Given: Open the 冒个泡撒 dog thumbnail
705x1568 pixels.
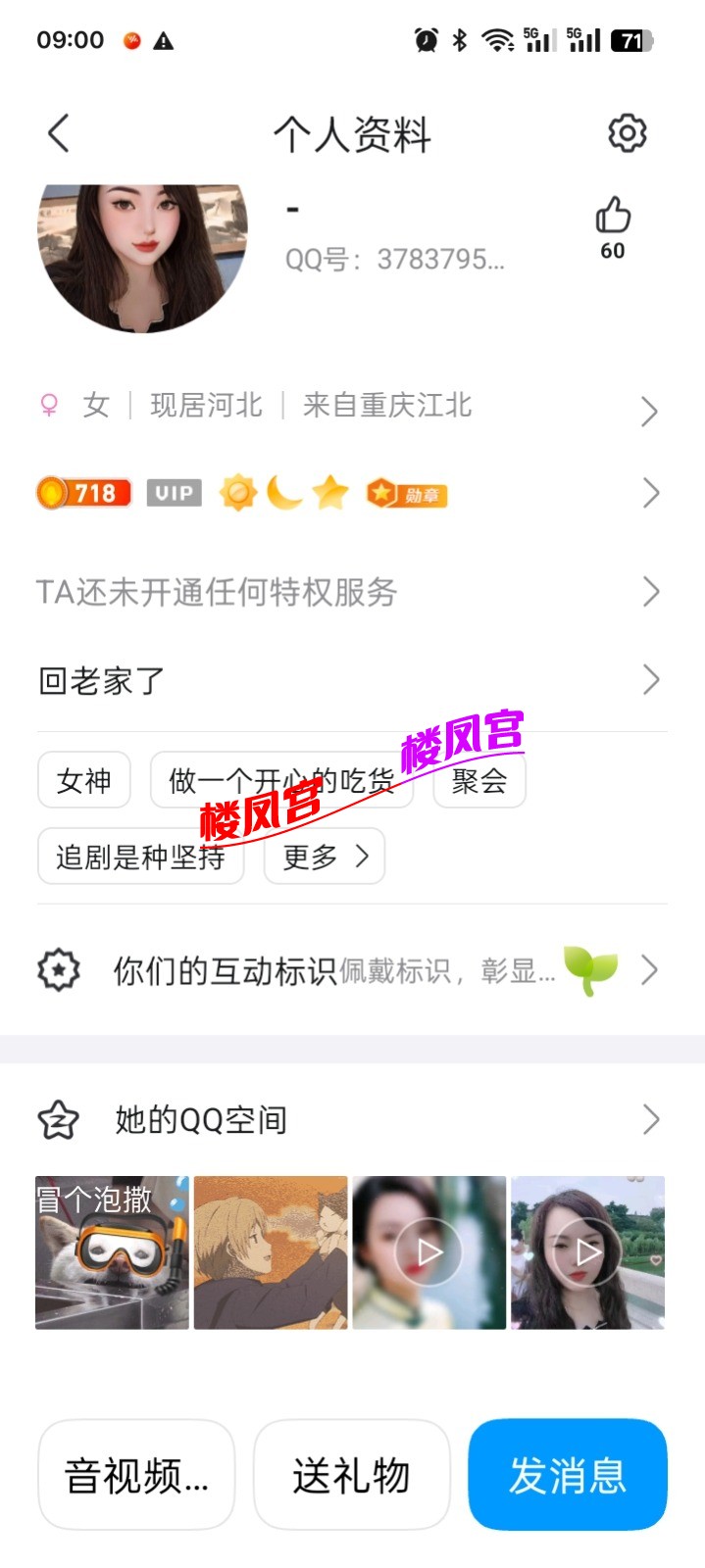Looking at the screenshot, I should tap(112, 1252).
